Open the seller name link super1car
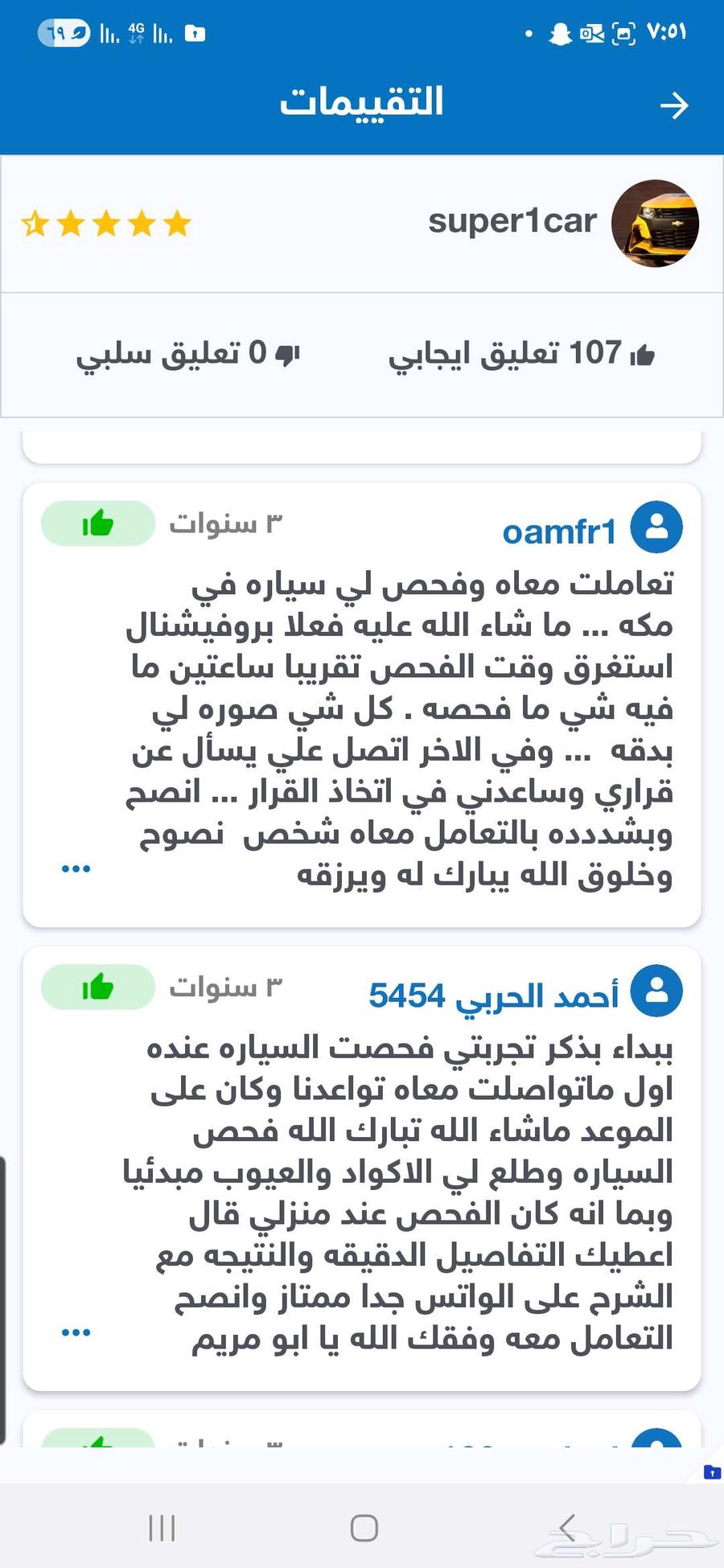 point(512,222)
